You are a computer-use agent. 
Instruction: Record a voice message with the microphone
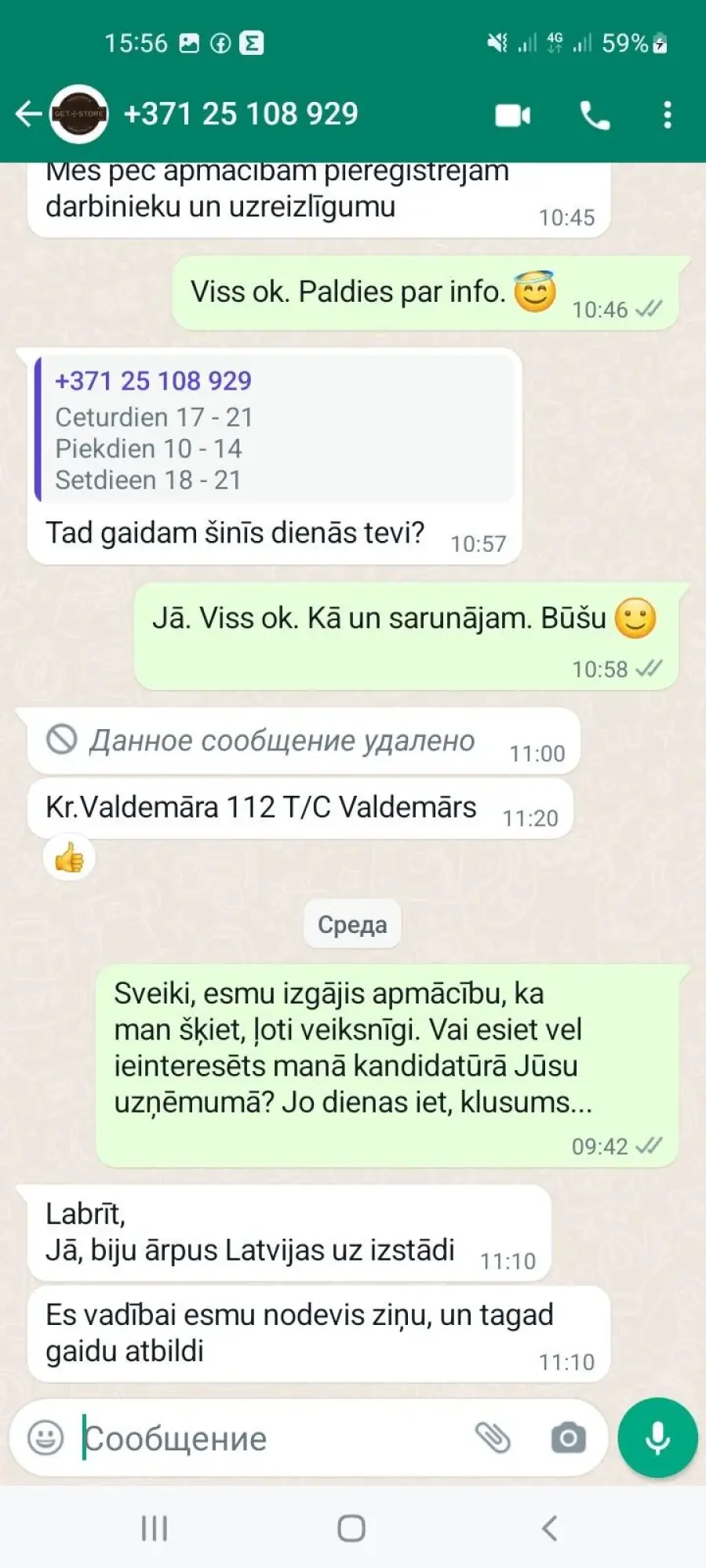pyautogui.click(x=657, y=1438)
